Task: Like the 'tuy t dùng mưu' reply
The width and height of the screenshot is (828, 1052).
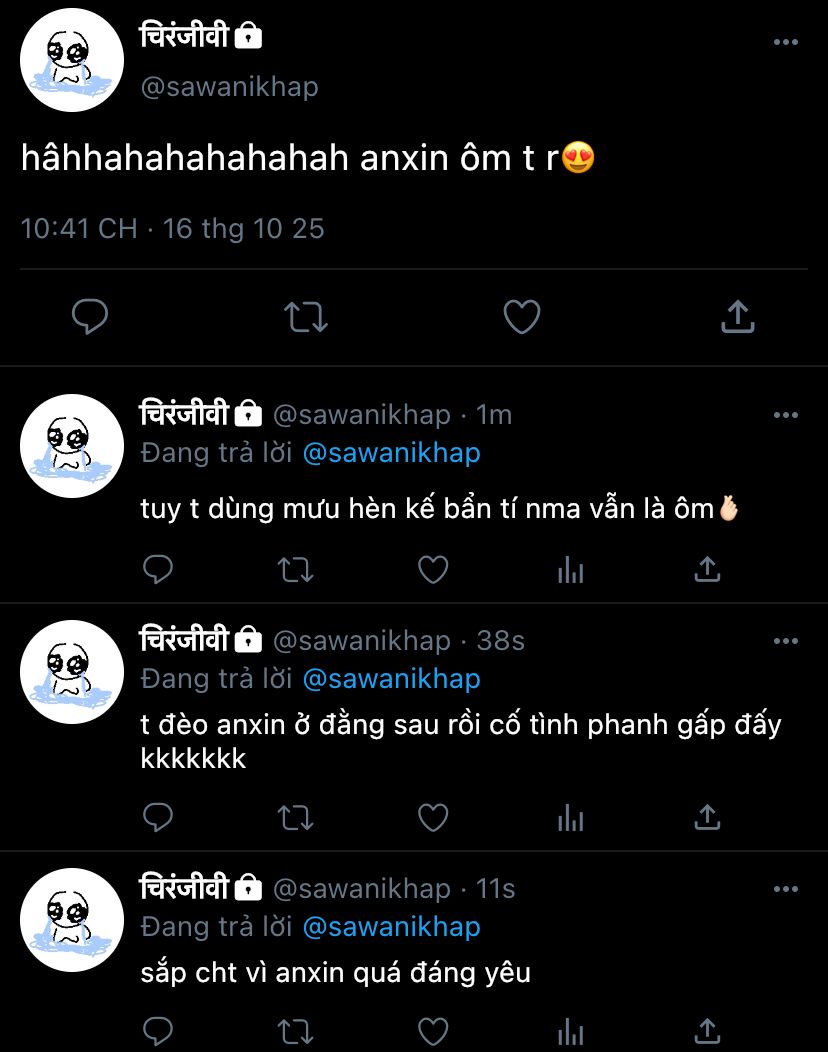Action: (x=432, y=570)
